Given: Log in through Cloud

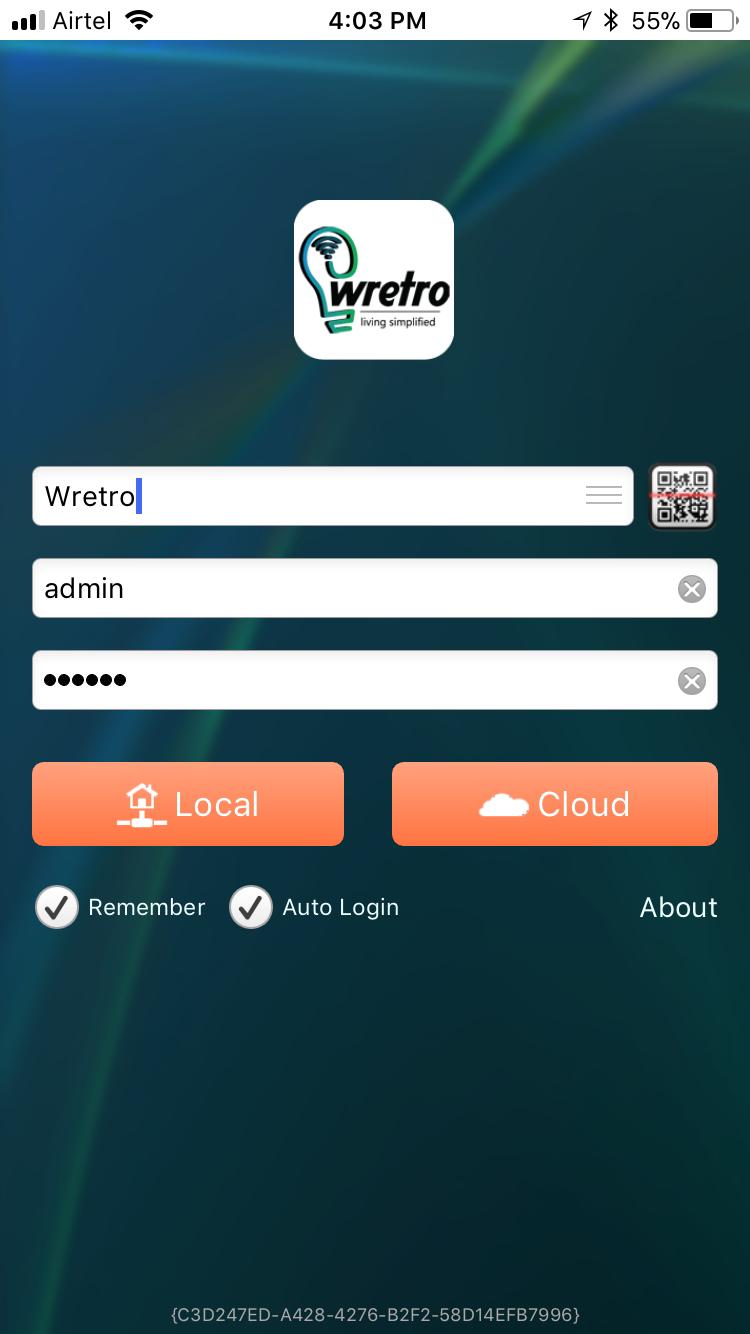Looking at the screenshot, I should 555,804.
